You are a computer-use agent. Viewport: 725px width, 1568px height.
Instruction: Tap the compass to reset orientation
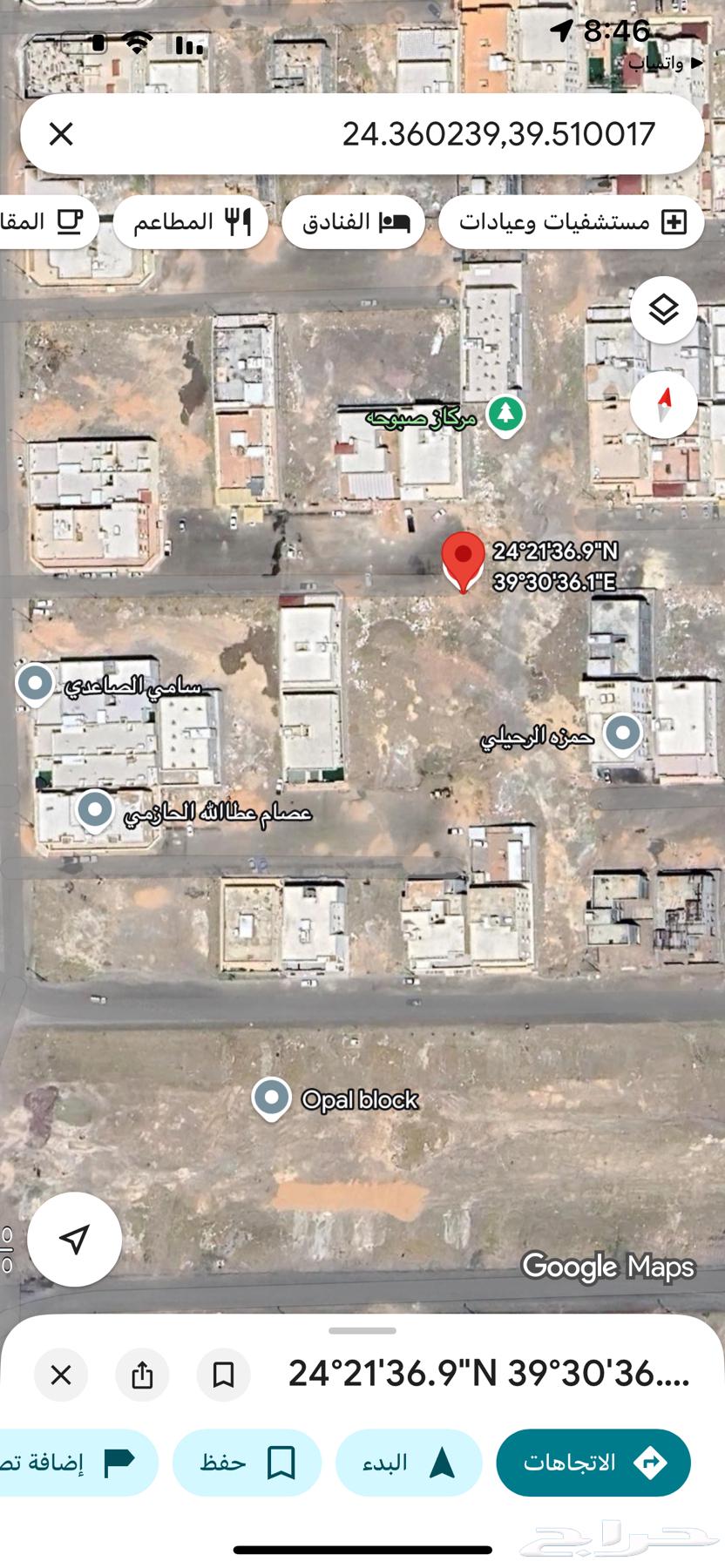[664, 404]
